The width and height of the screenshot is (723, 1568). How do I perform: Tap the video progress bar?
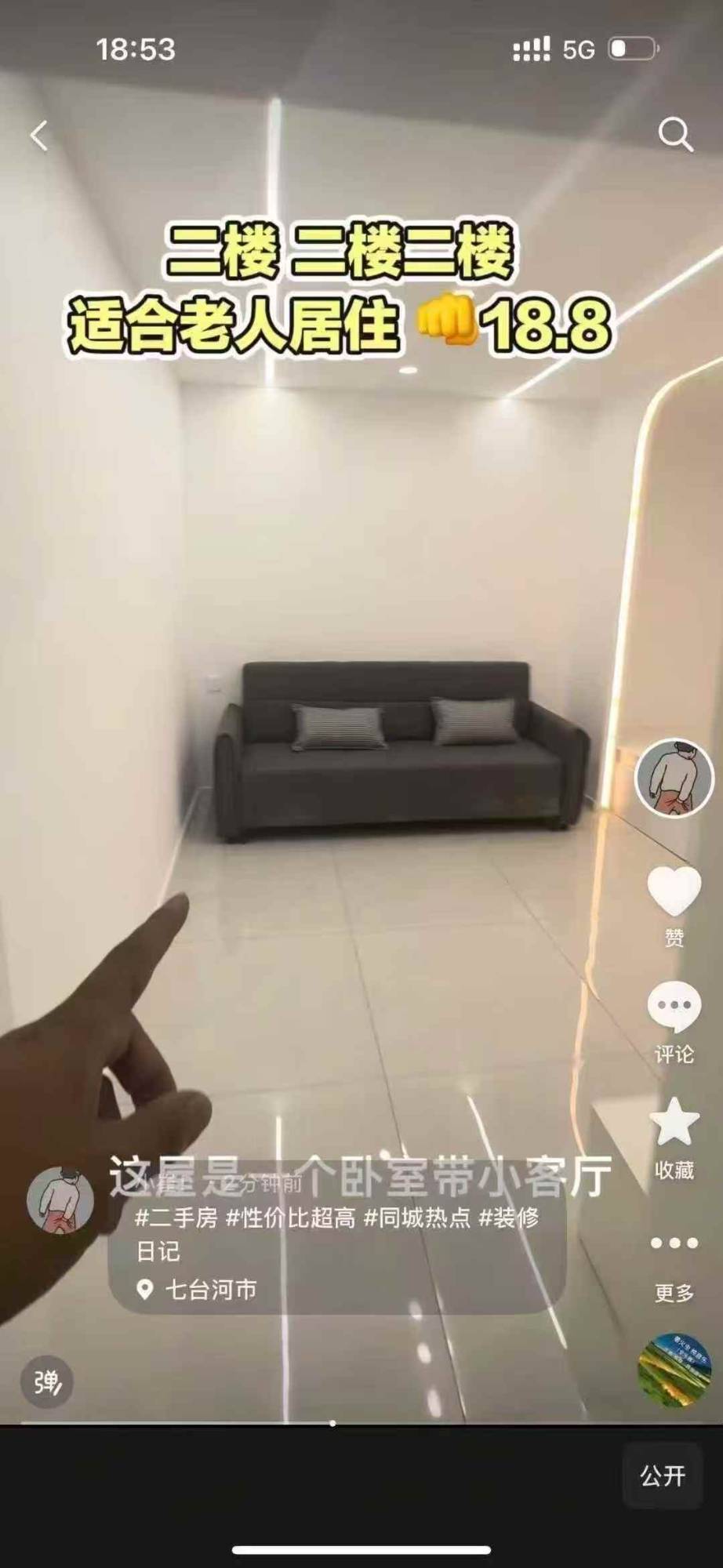[x=332, y=1423]
